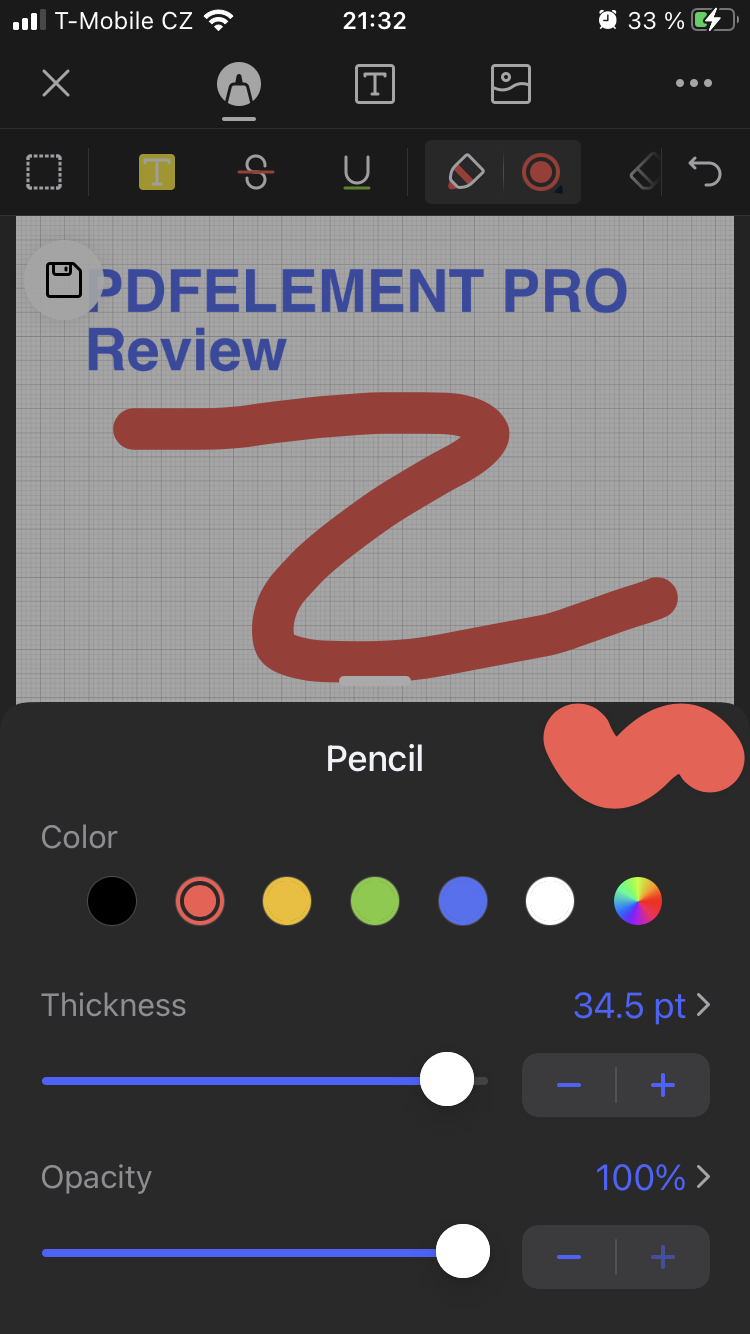Tap the undo arrow

click(705, 172)
